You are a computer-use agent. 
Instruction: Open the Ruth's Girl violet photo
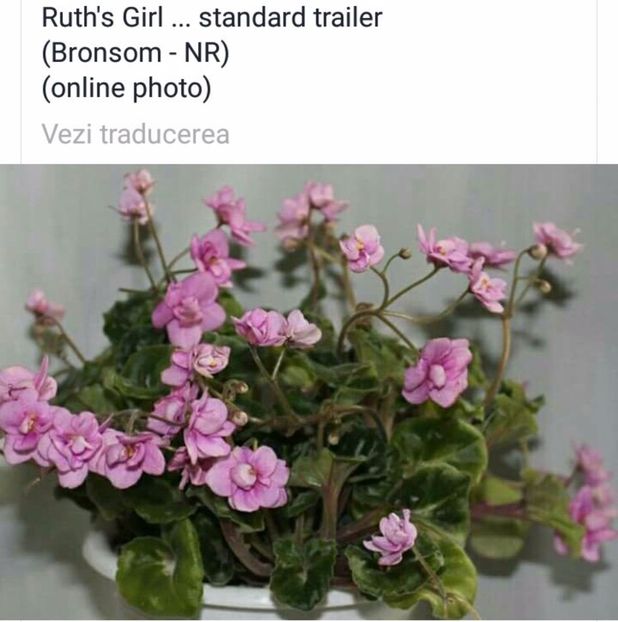pos(309,393)
